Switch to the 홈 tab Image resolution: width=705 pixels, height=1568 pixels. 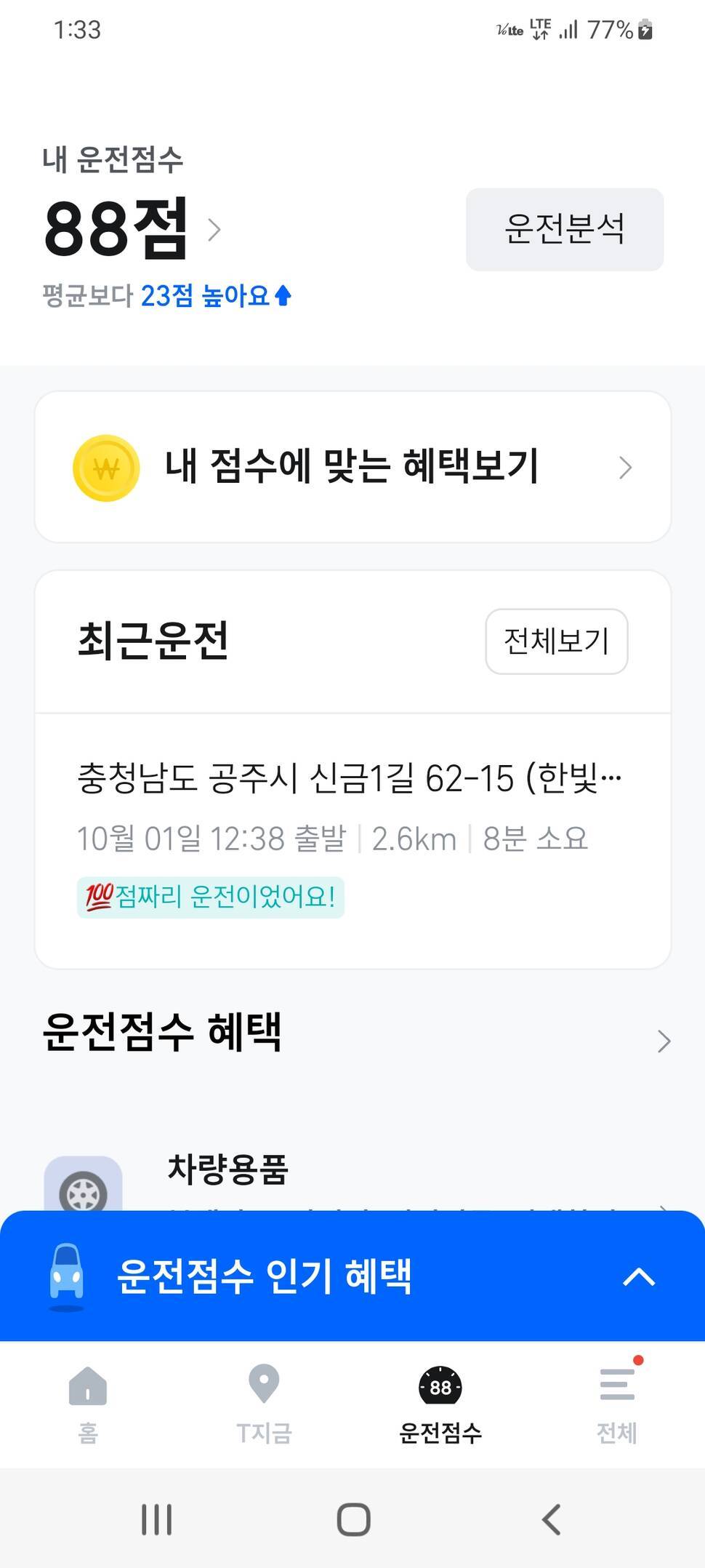[88, 1404]
